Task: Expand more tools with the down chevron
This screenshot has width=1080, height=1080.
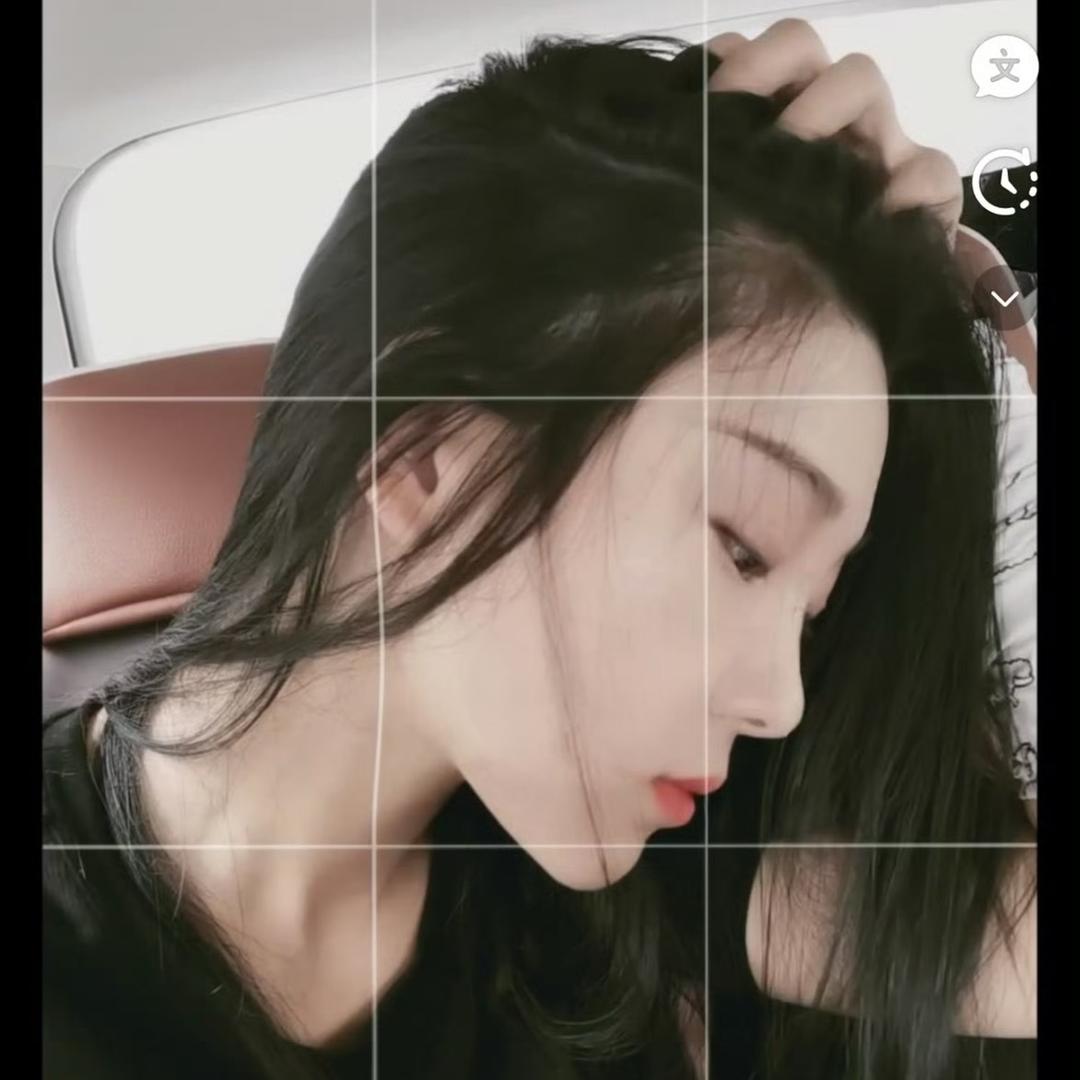Action: [x=1005, y=298]
